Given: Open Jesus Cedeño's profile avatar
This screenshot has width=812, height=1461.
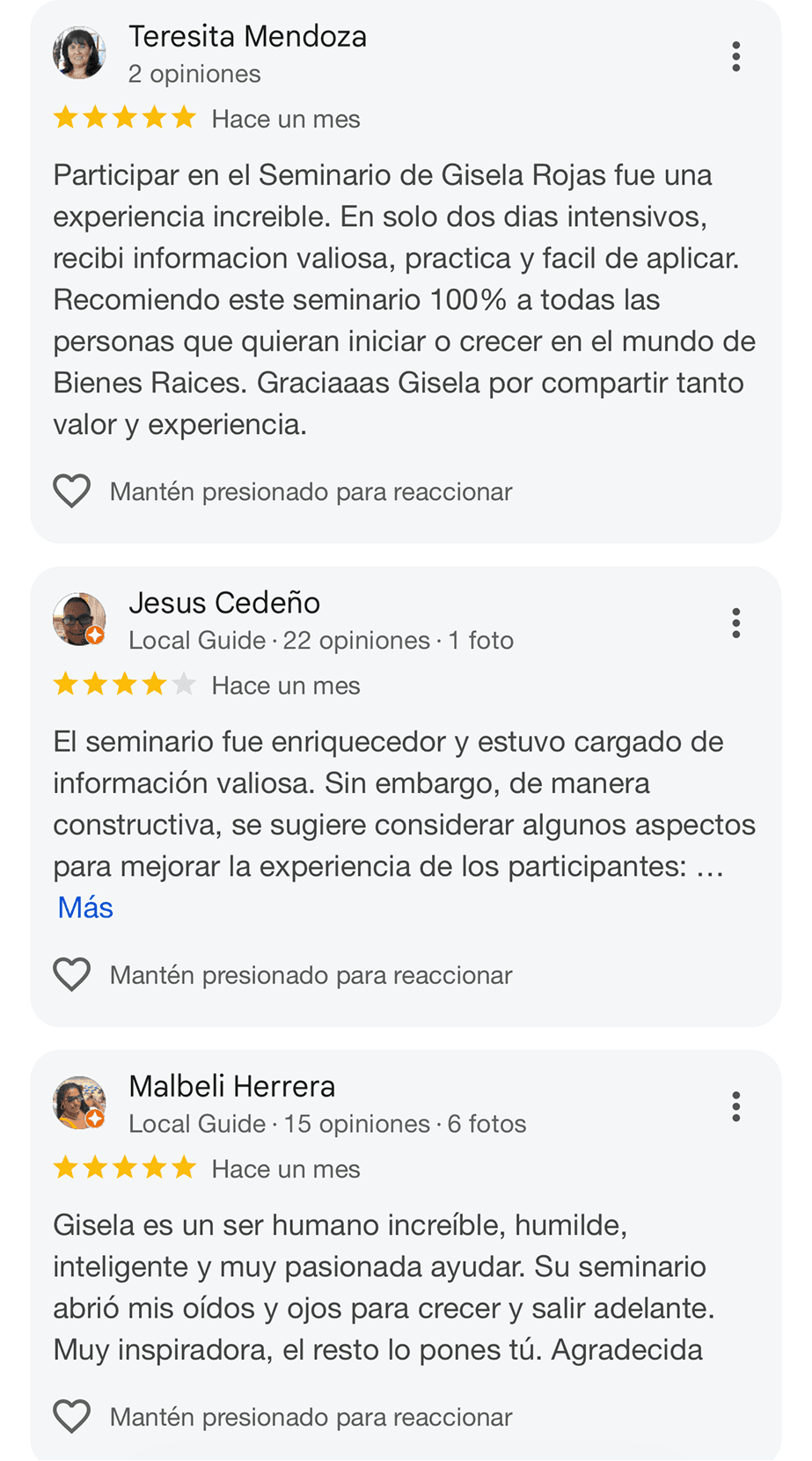Looking at the screenshot, I should pyautogui.click(x=79, y=620).
